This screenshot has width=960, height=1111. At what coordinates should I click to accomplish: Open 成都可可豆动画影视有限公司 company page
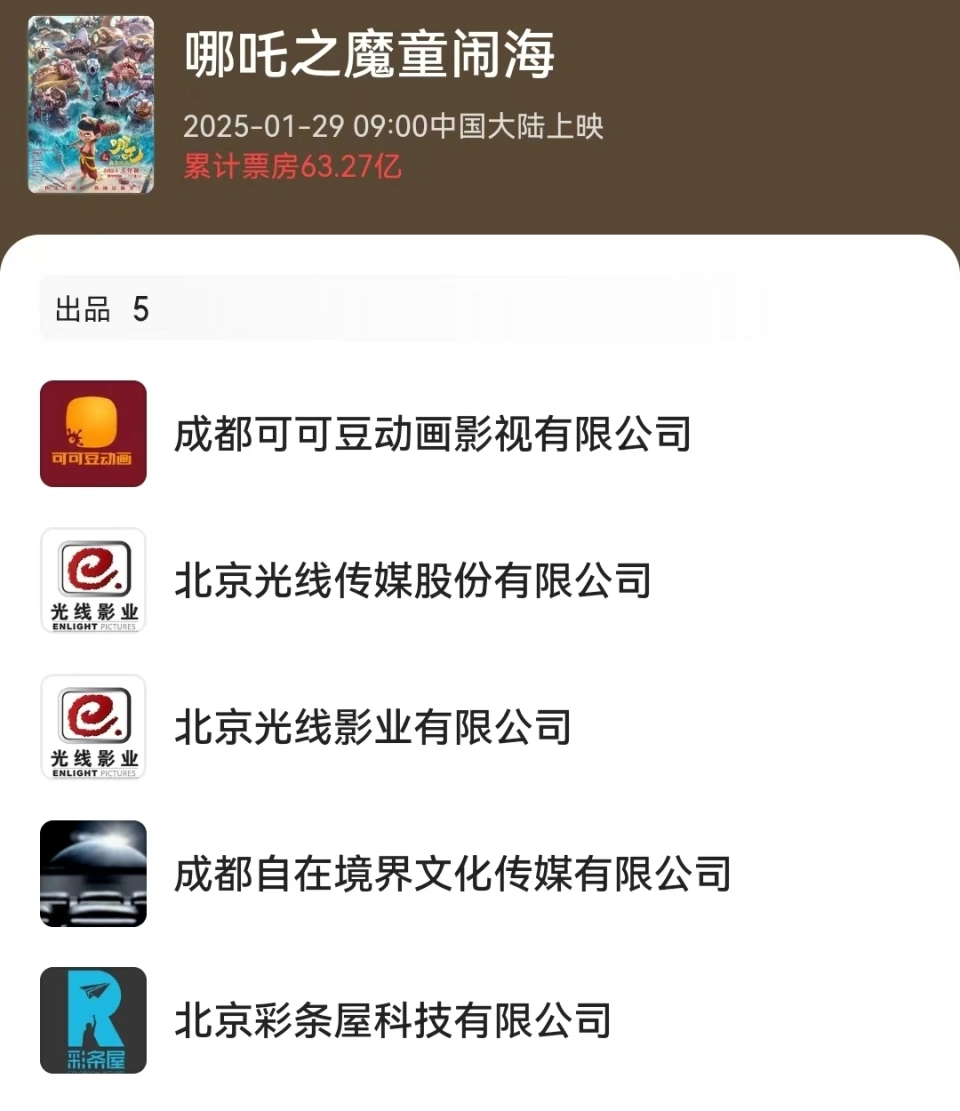[432, 435]
